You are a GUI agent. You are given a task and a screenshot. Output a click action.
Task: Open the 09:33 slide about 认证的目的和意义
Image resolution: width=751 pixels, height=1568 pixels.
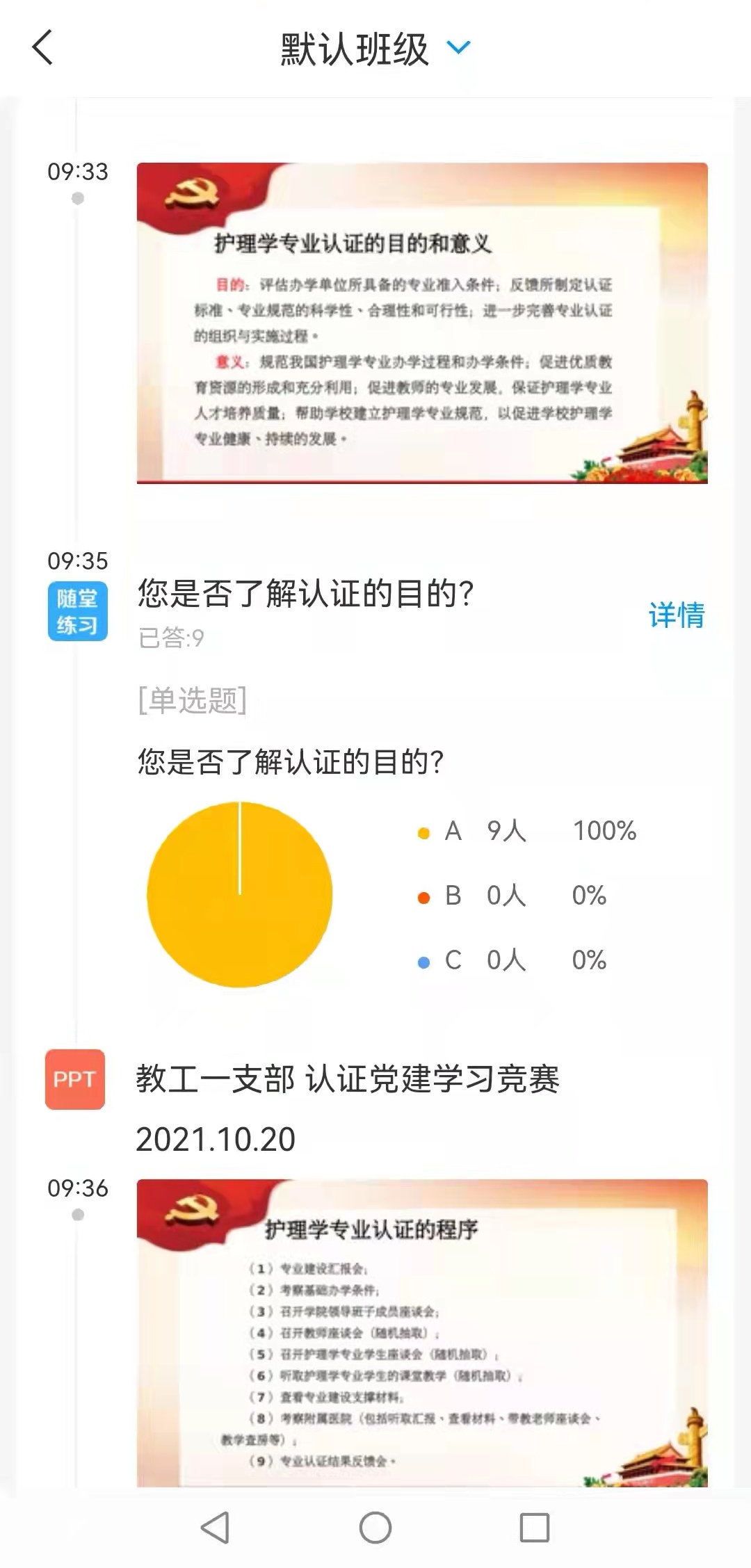pos(421,323)
